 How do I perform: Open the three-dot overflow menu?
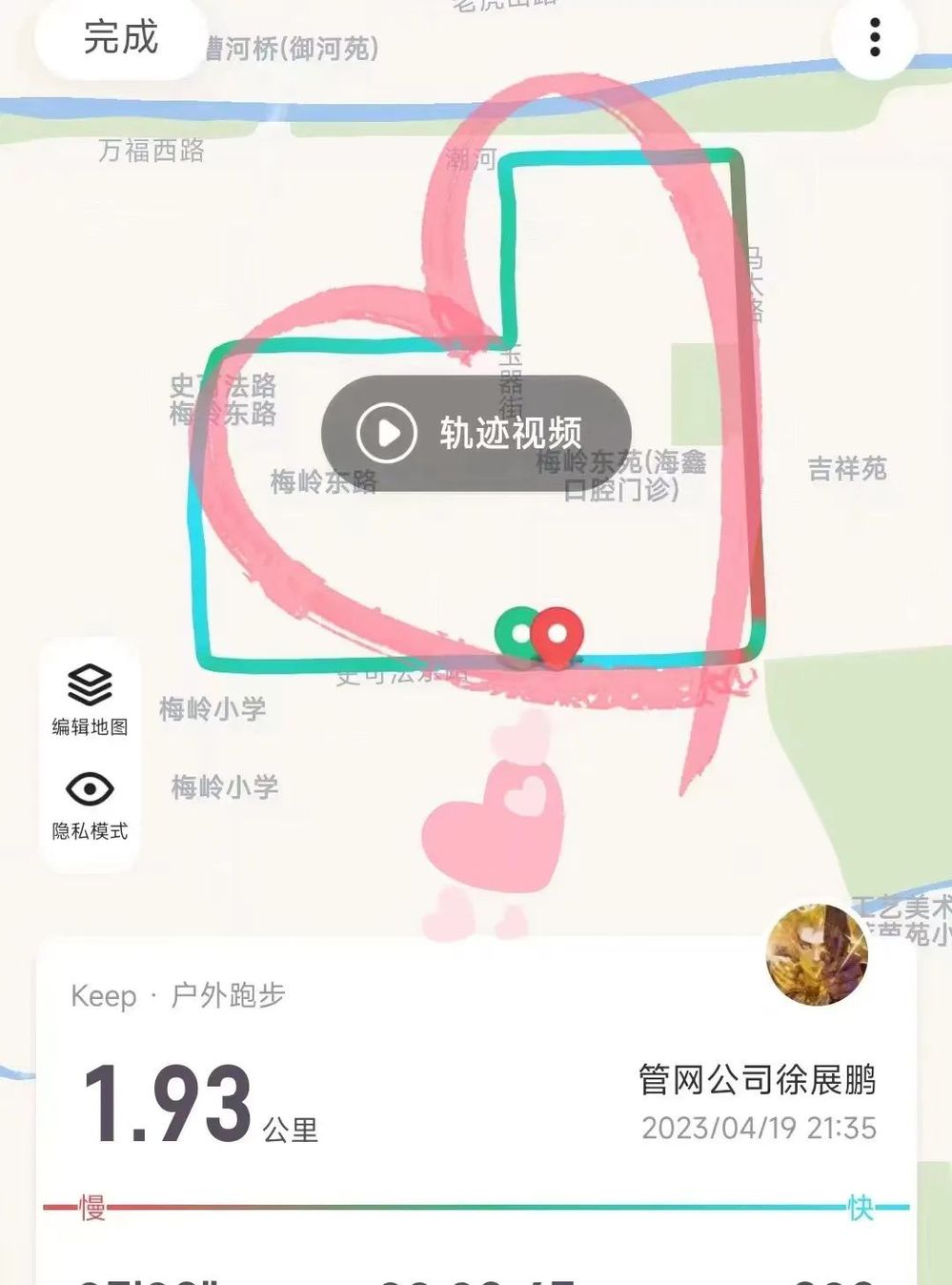click(x=874, y=38)
